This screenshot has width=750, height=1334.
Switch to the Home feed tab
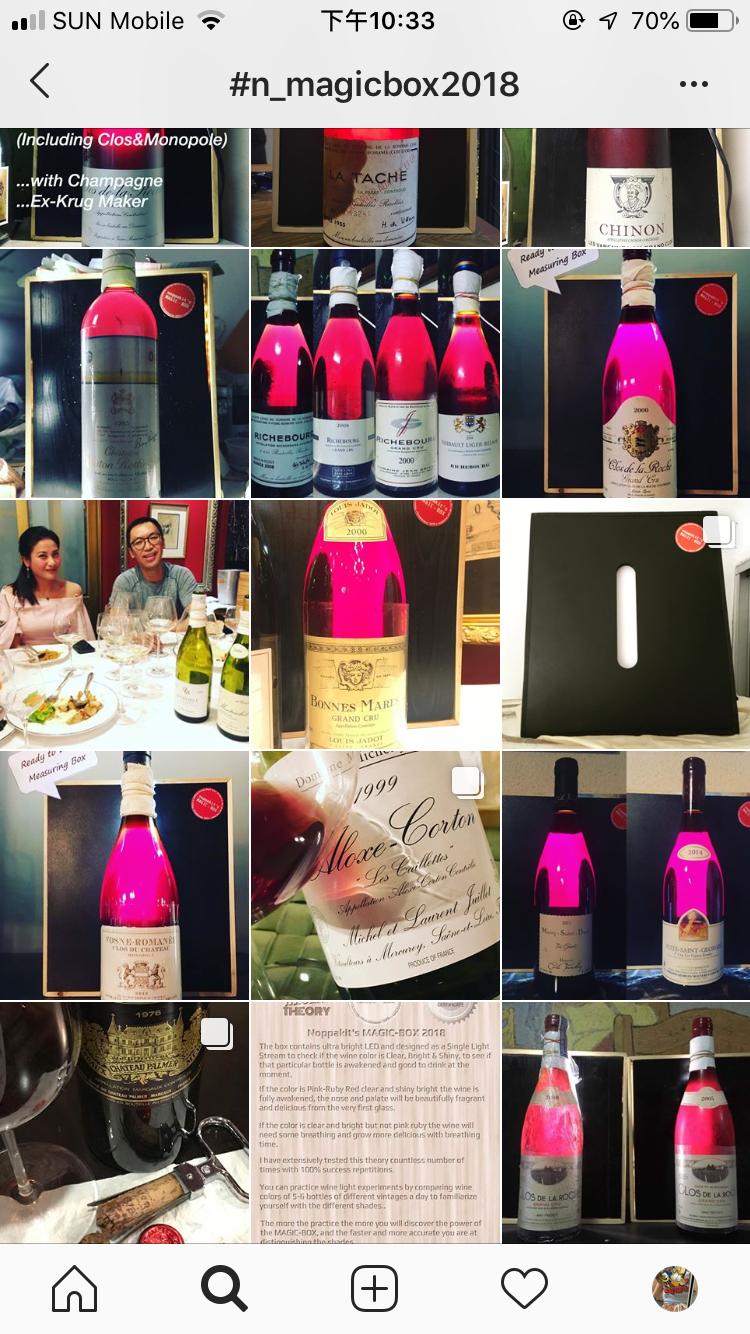[x=75, y=1288]
